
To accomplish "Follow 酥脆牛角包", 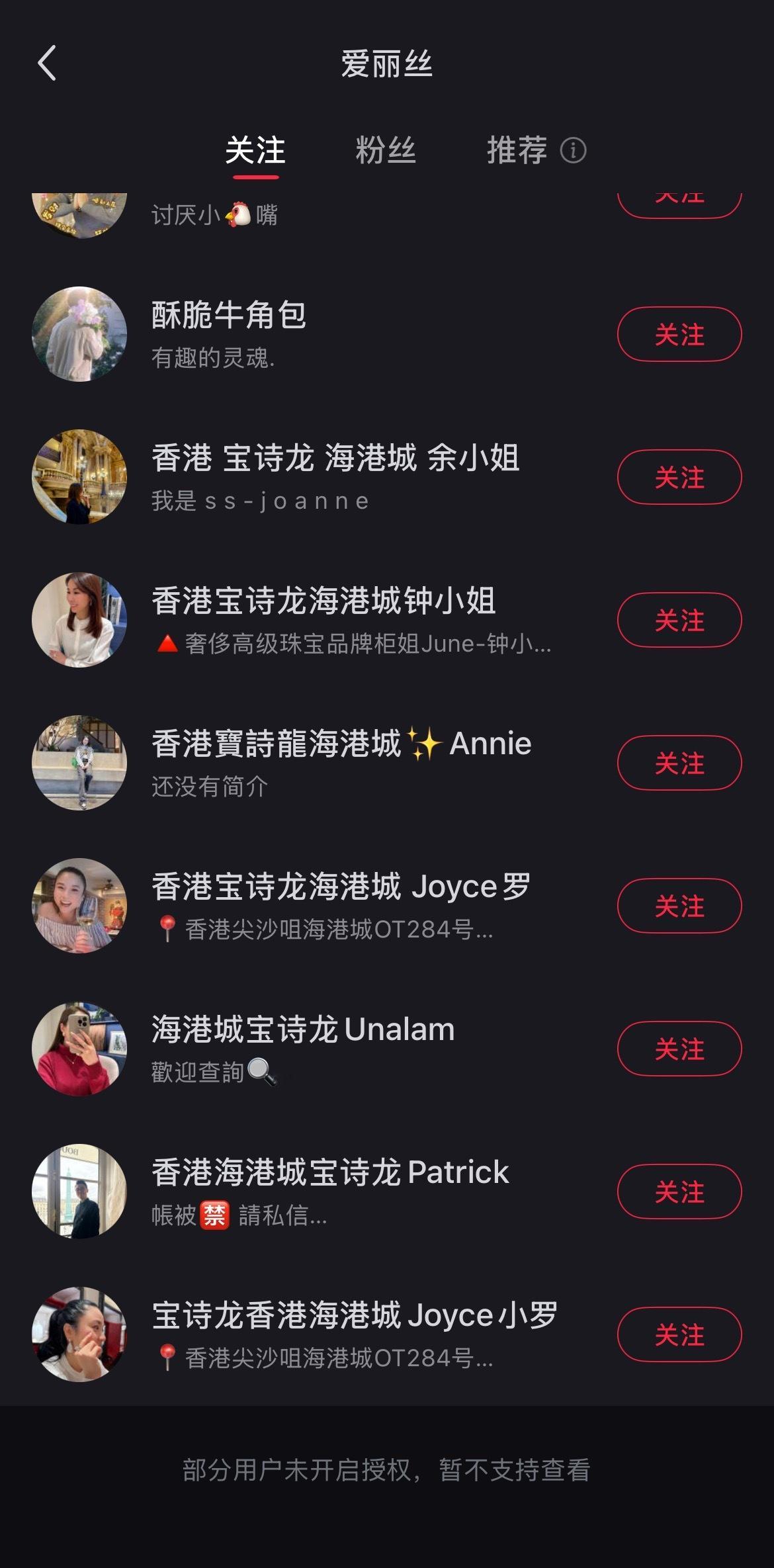I will pos(679,334).
